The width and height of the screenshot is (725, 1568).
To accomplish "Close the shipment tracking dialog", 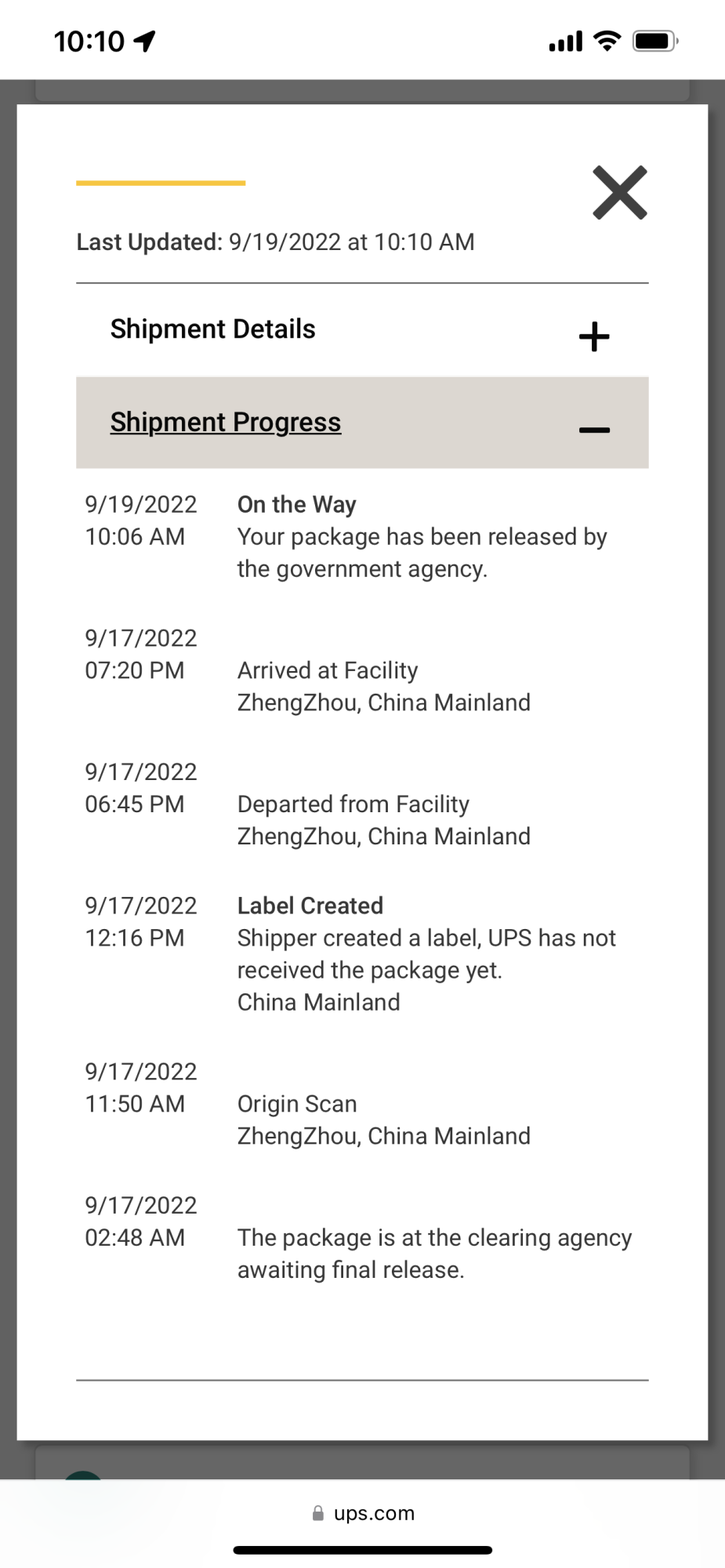I will pyautogui.click(x=619, y=193).
